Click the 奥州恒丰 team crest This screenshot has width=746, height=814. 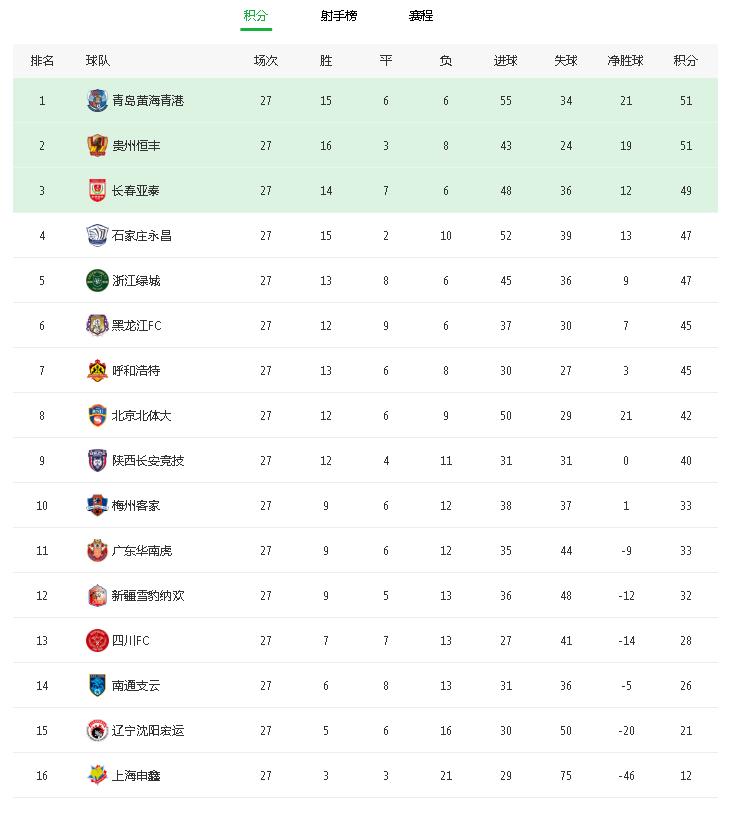(95, 146)
